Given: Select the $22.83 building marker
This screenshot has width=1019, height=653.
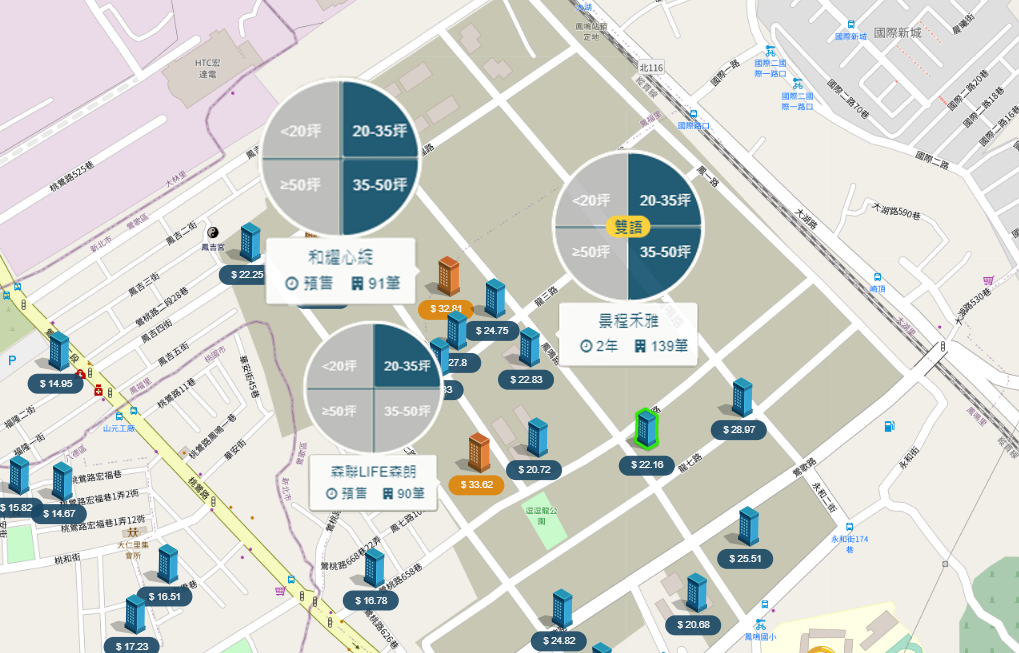Looking at the screenshot, I should (529, 348).
